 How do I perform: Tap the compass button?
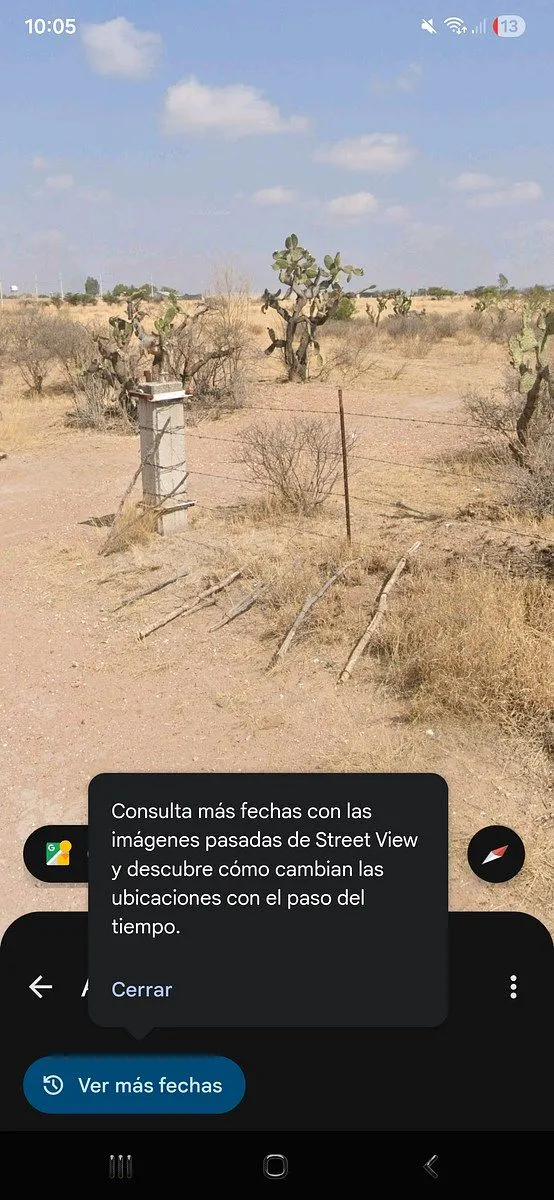[x=496, y=854]
